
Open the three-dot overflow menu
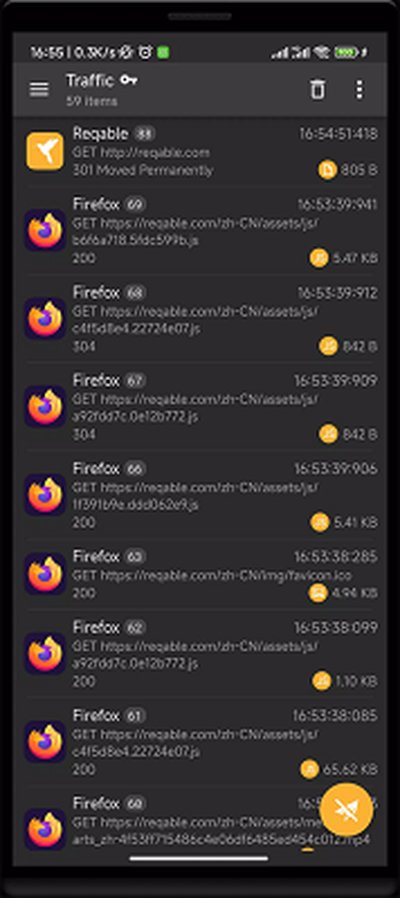[359, 89]
